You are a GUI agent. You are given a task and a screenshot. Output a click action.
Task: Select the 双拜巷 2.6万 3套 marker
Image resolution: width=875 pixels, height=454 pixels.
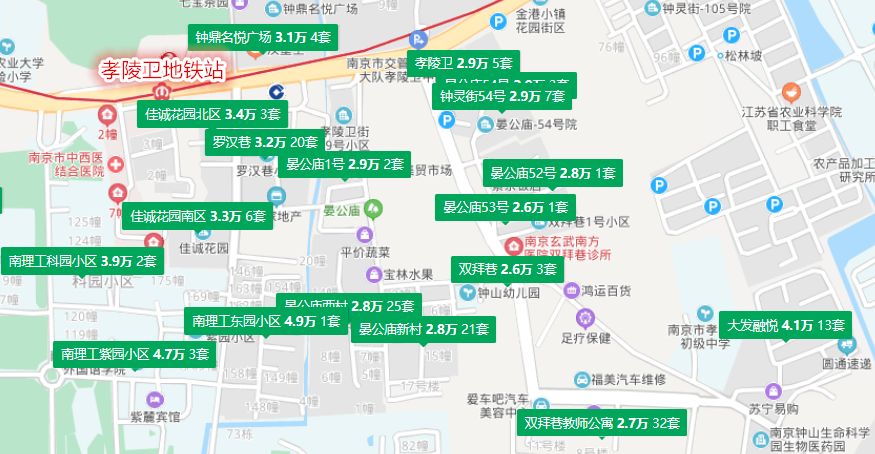(507, 269)
